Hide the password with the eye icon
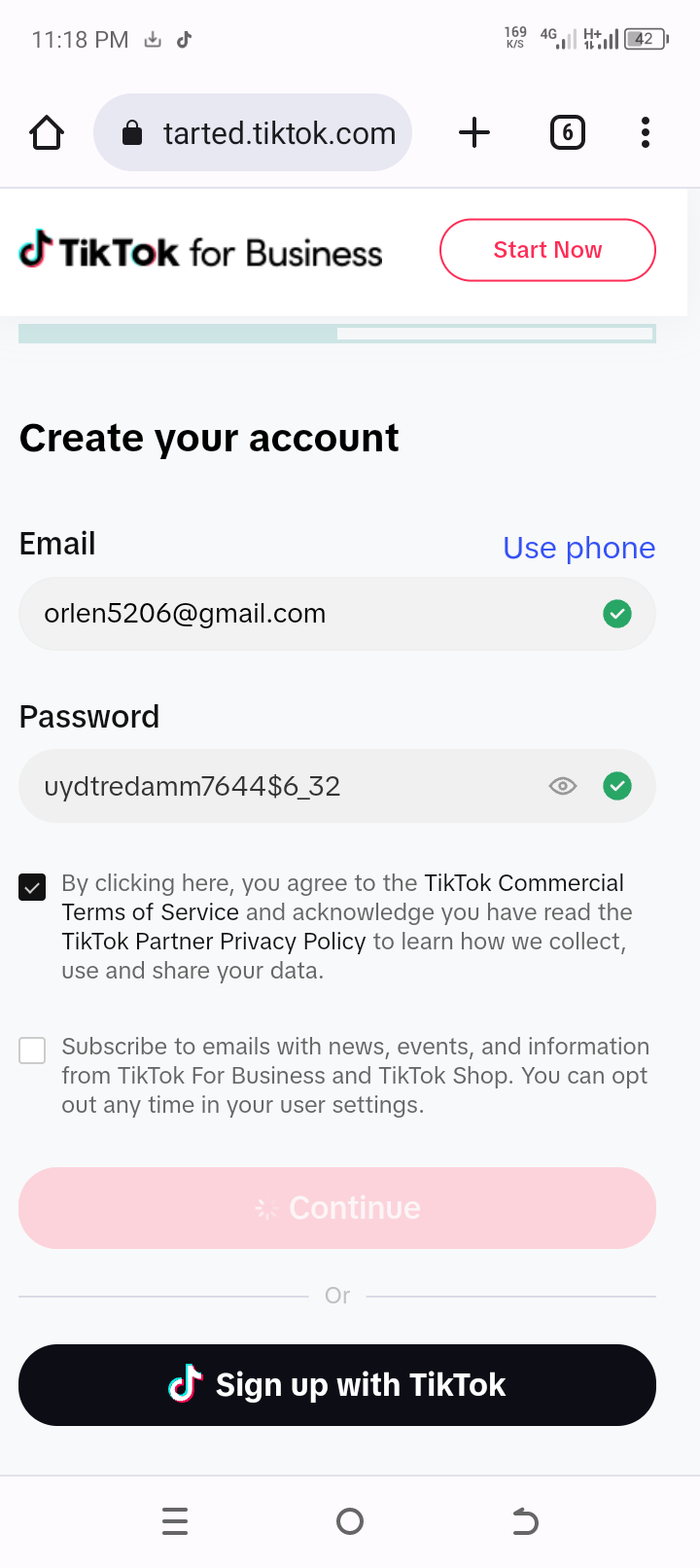This screenshot has width=700, height=1568. tap(563, 786)
